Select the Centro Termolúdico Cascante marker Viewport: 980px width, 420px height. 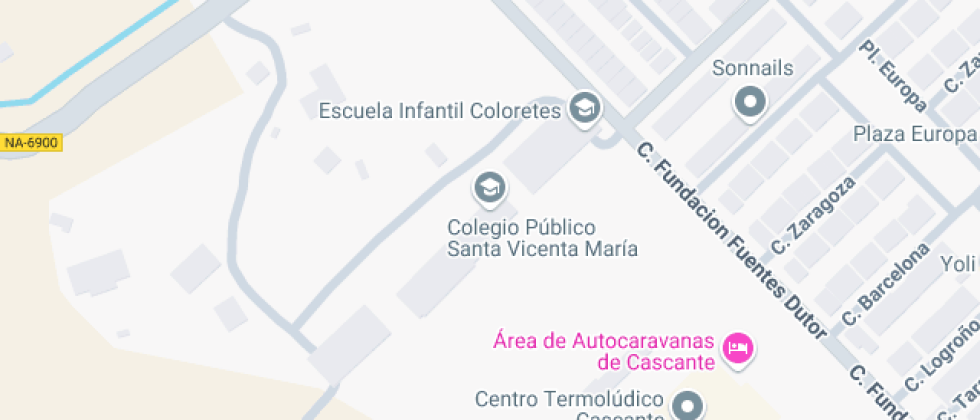tap(688, 406)
